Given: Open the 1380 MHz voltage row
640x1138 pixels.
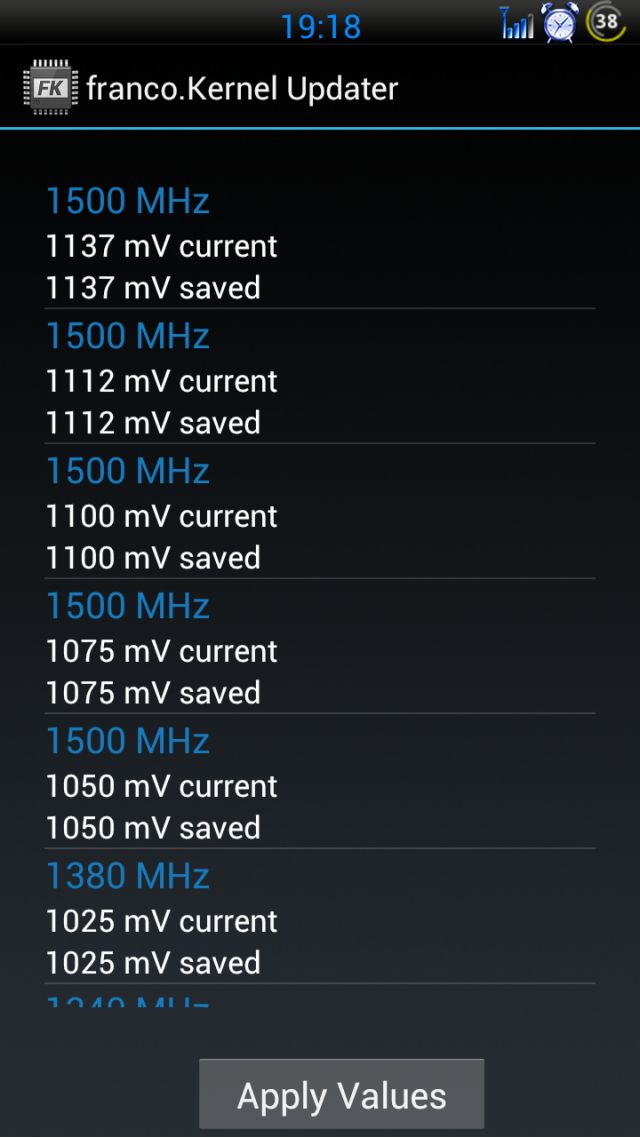Looking at the screenshot, I should pos(320,916).
